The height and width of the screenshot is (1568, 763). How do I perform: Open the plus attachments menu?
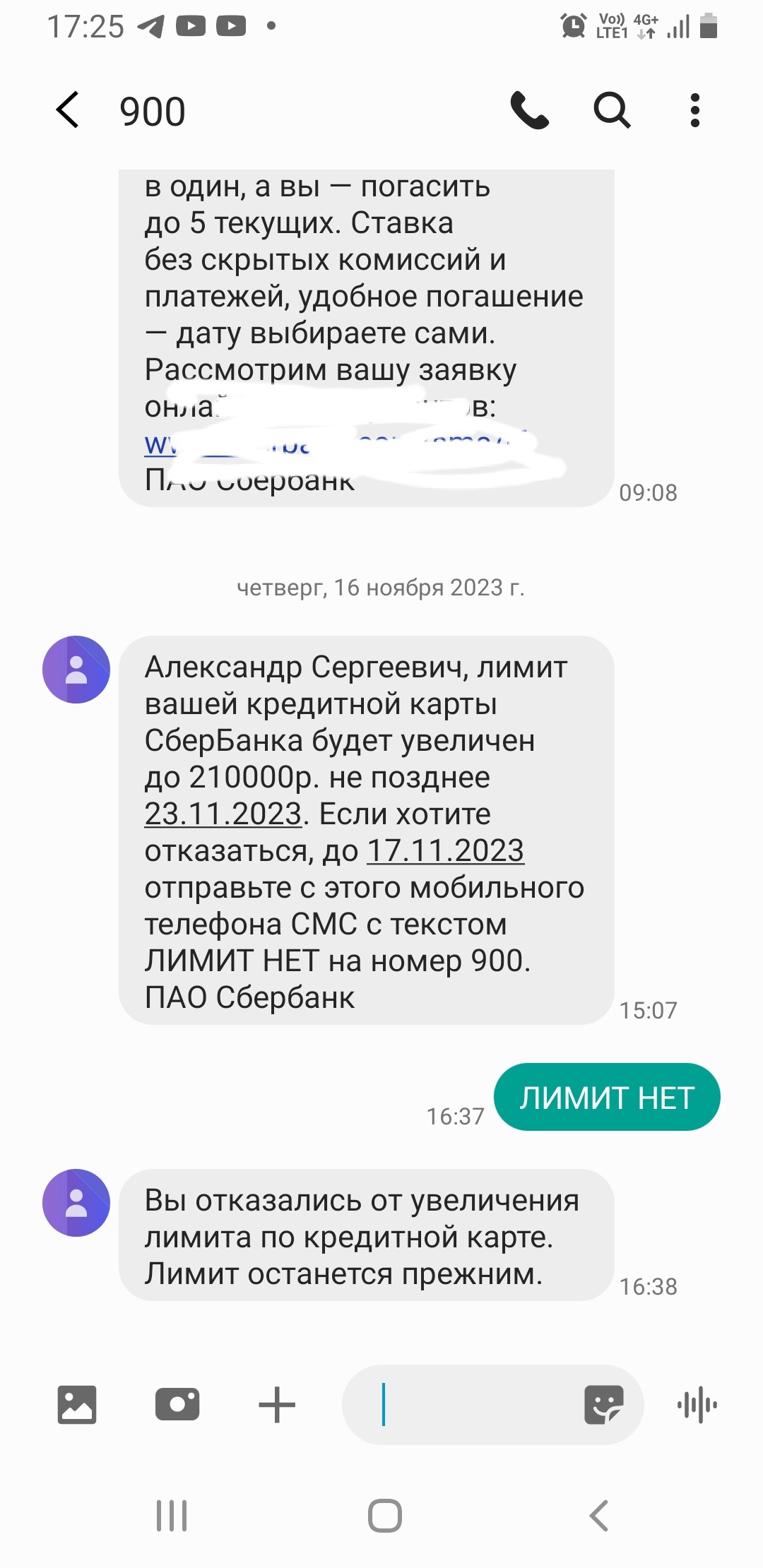tap(277, 1404)
